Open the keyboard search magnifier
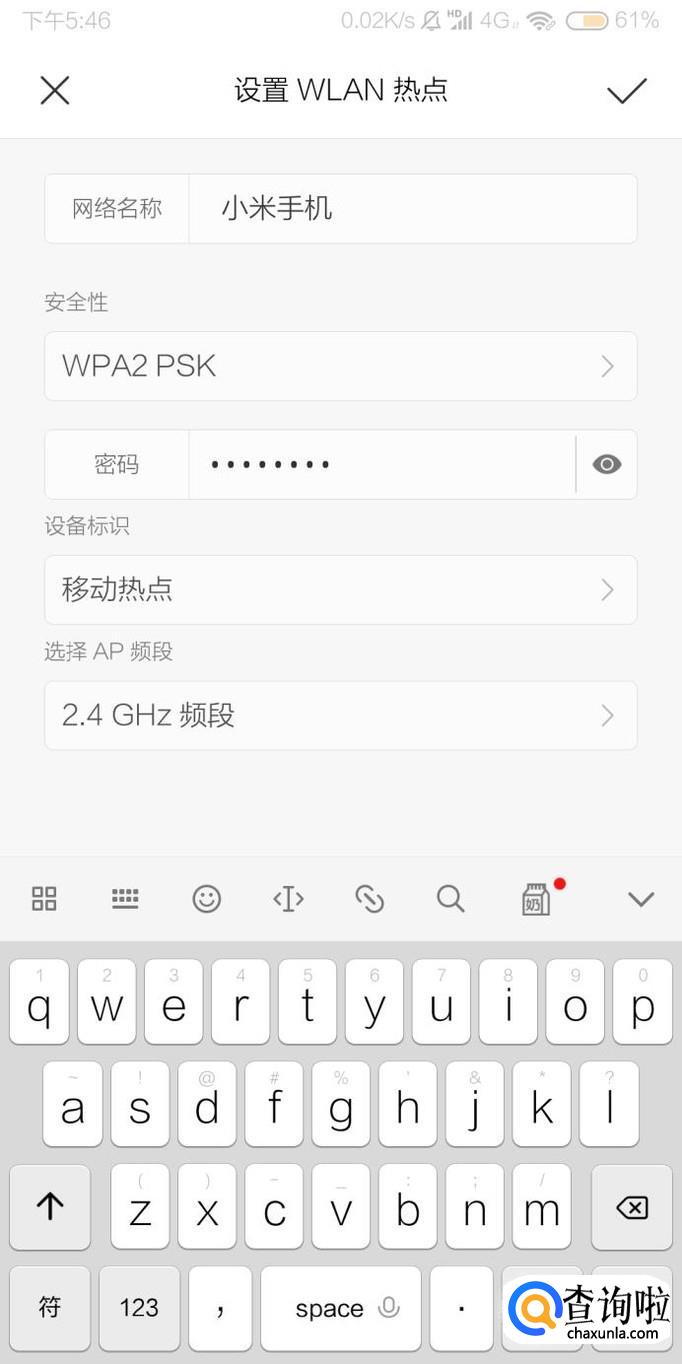This screenshot has width=682, height=1364. coord(451,898)
